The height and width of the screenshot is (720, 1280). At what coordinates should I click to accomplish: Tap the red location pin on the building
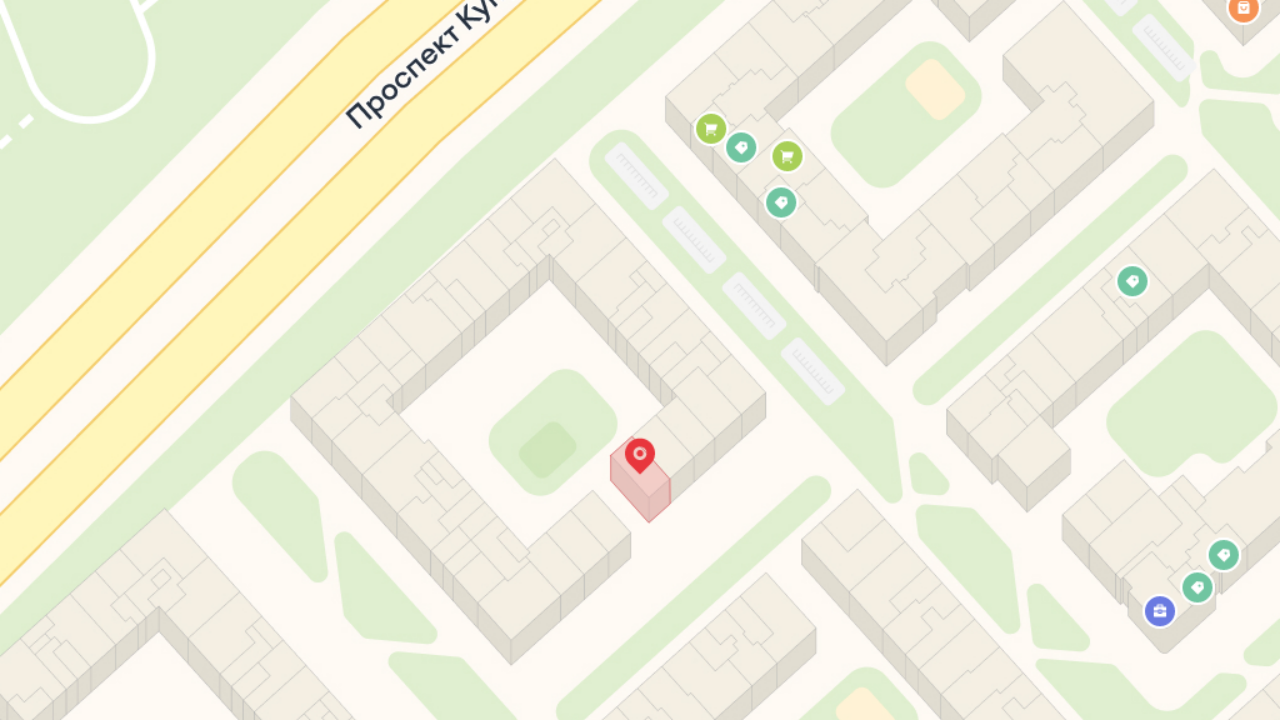click(640, 455)
